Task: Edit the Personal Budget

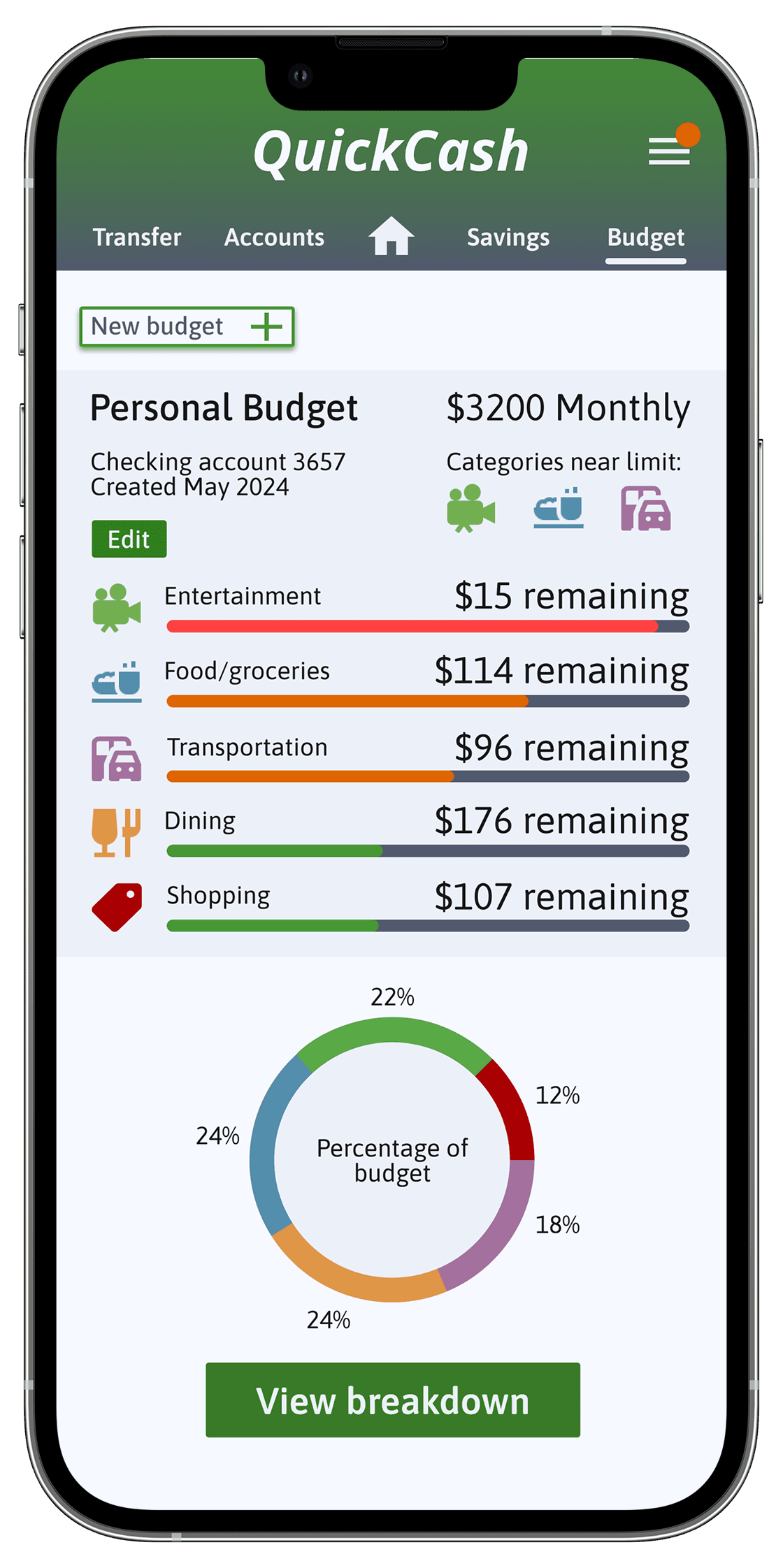Action: pos(129,539)
